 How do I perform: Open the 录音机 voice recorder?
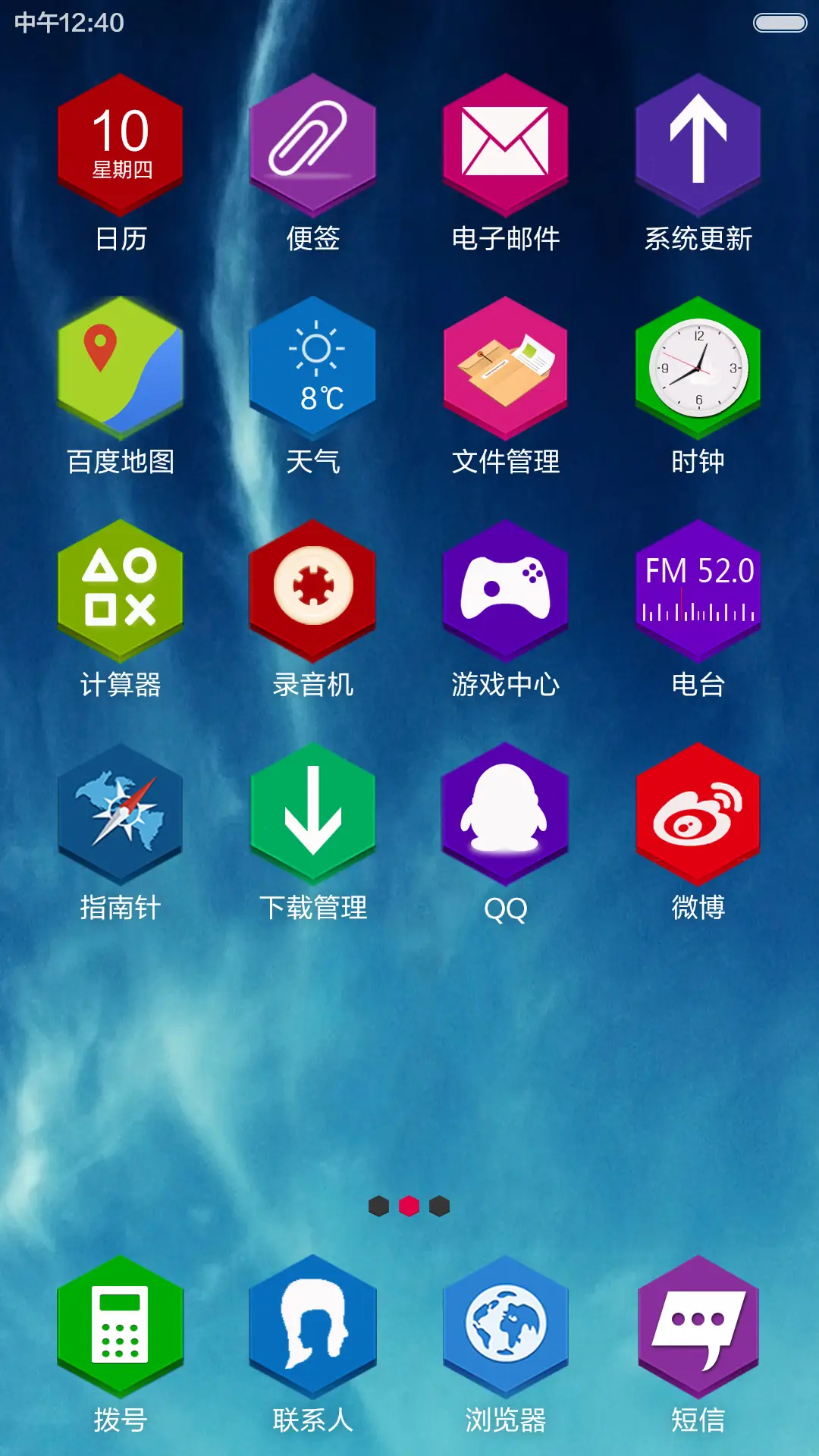312,594
